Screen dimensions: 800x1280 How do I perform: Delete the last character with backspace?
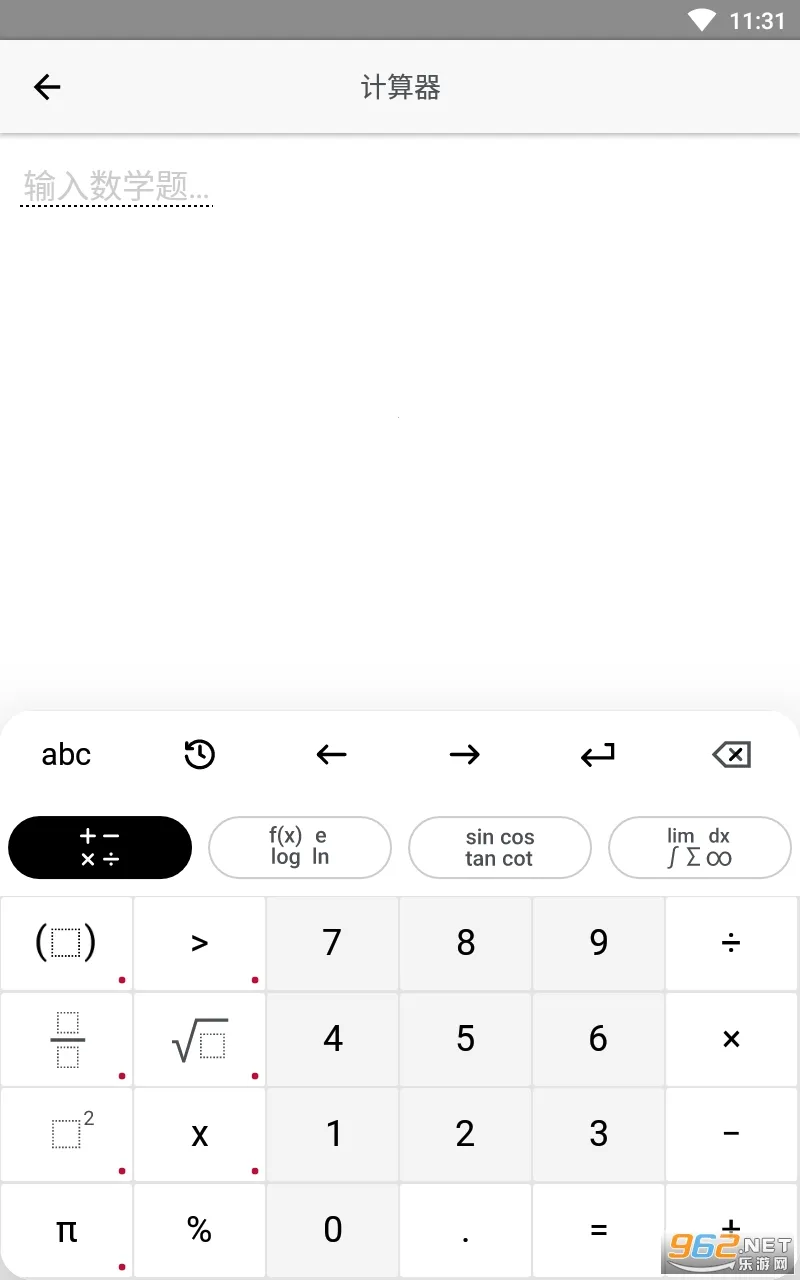pyautogui.click(x=731, y=754)
